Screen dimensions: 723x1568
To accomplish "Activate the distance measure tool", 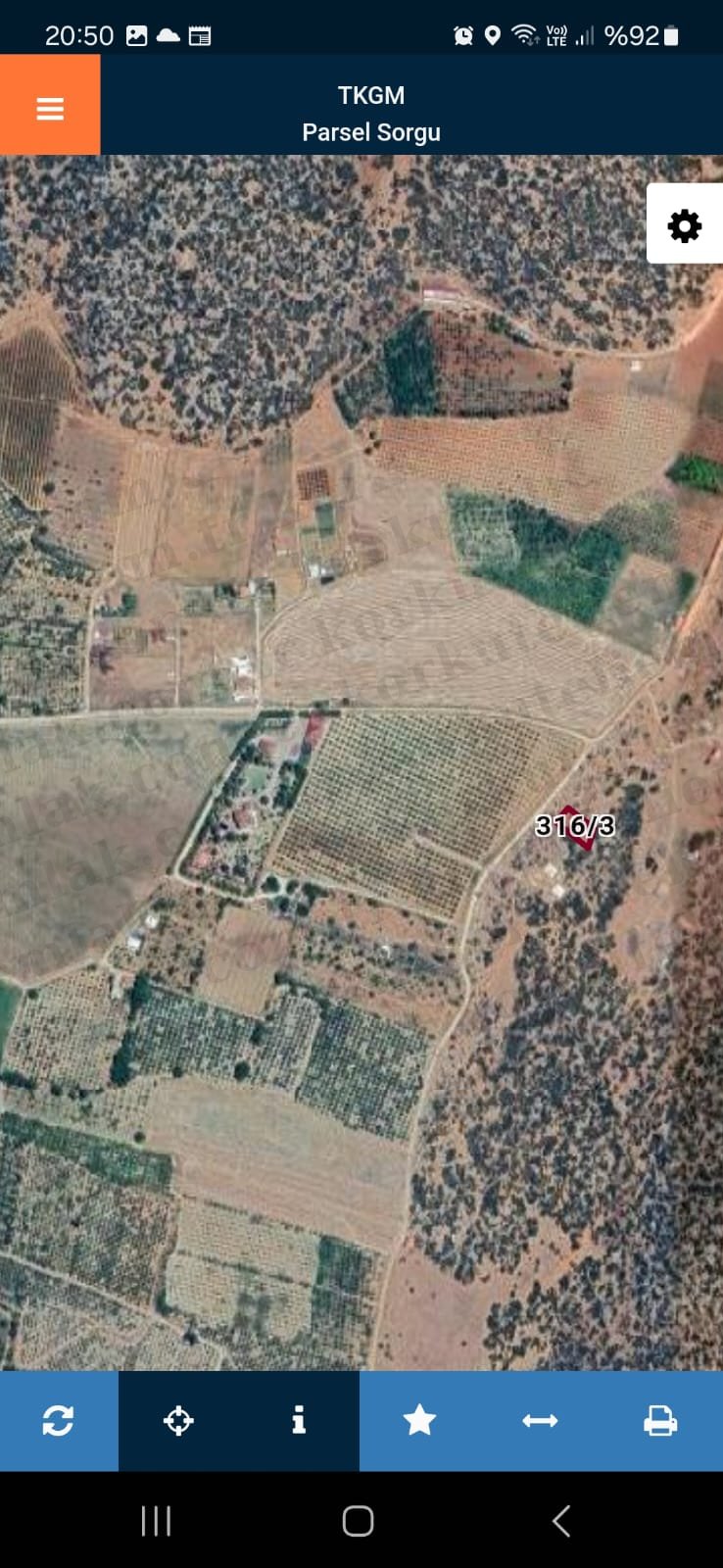I will (540, 1420).
